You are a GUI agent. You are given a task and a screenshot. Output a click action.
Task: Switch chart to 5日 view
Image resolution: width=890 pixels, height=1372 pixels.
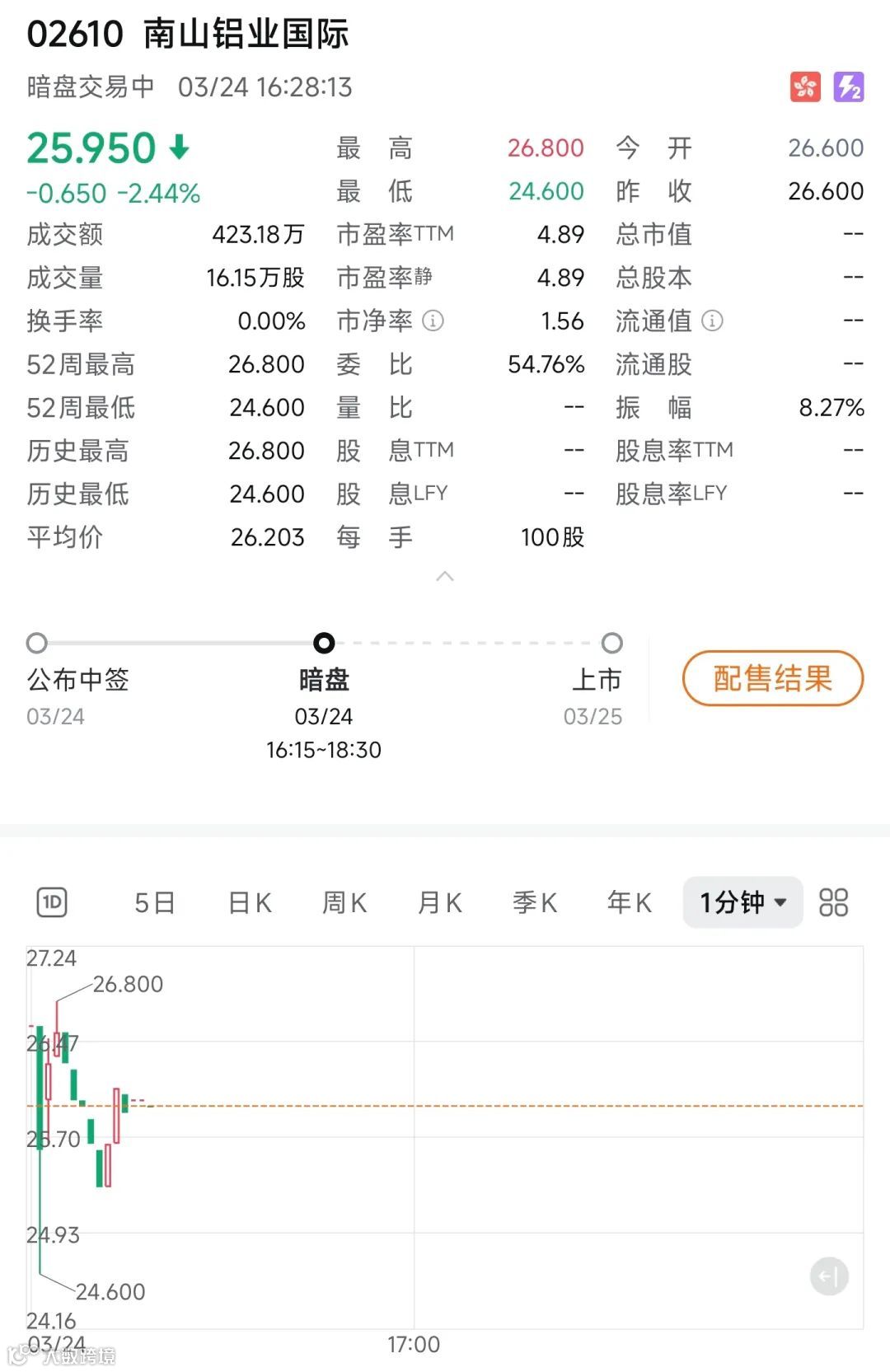155,902
